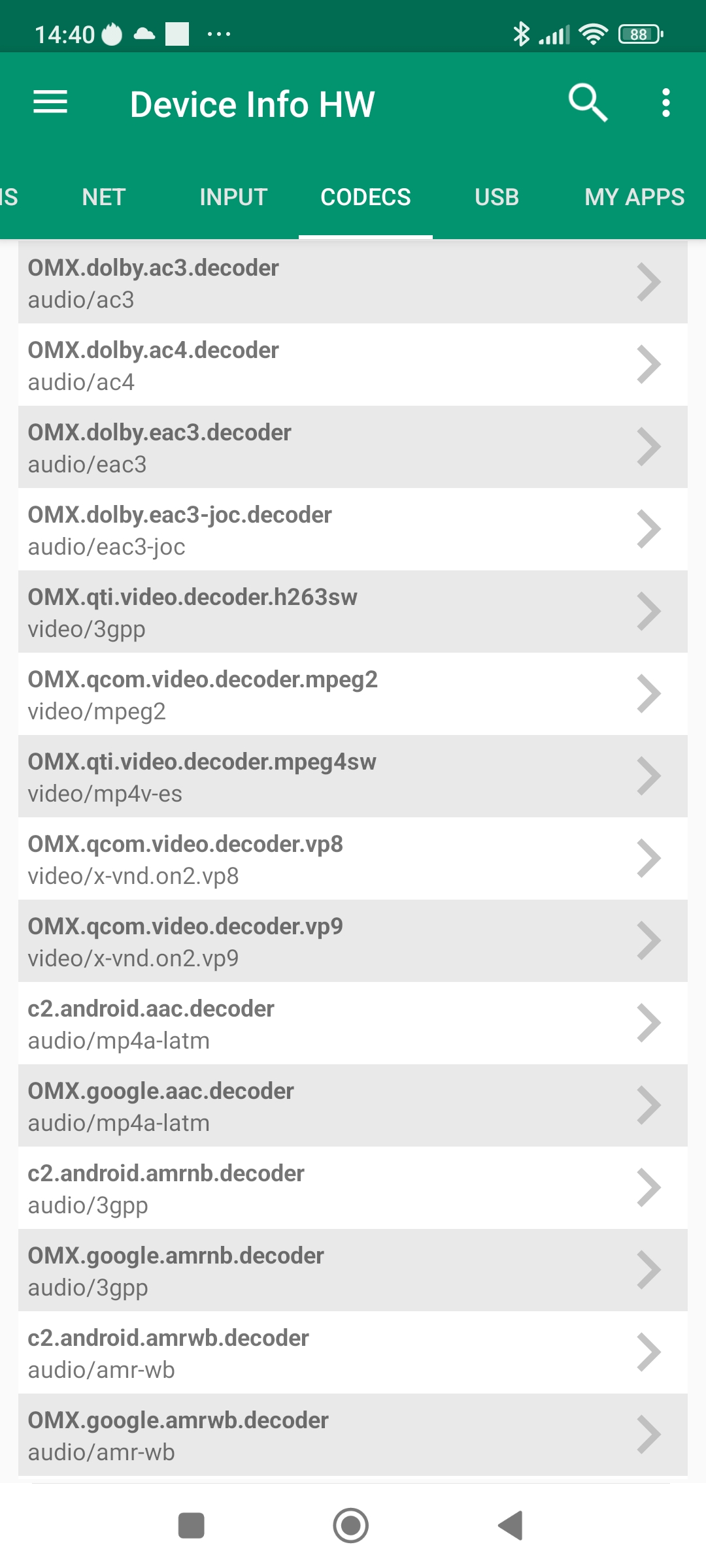
Task: View OMX.google.amrnb.decoder info
Action: [353, 1271]
